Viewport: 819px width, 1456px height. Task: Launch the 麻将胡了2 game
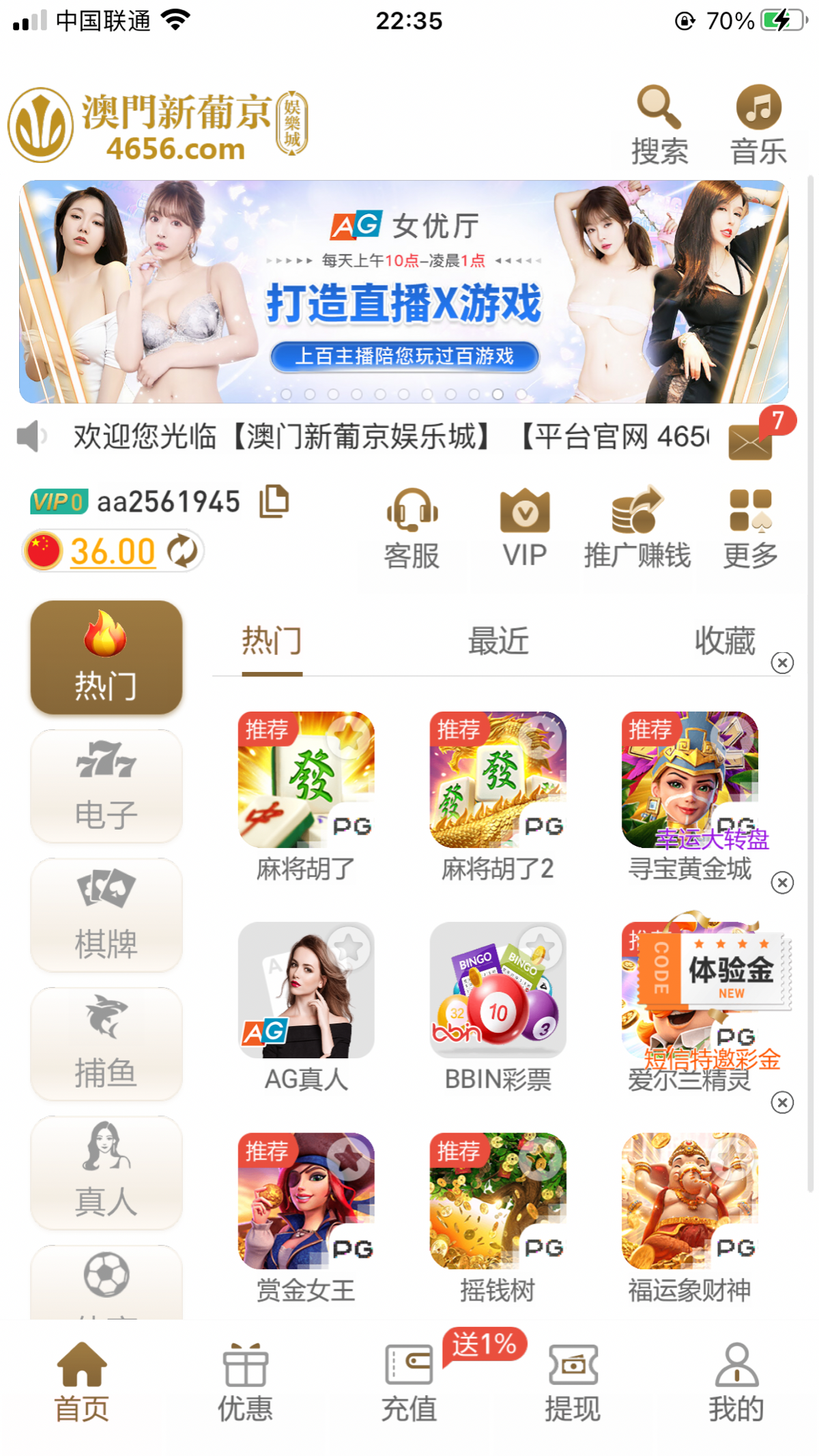point(498,780)
